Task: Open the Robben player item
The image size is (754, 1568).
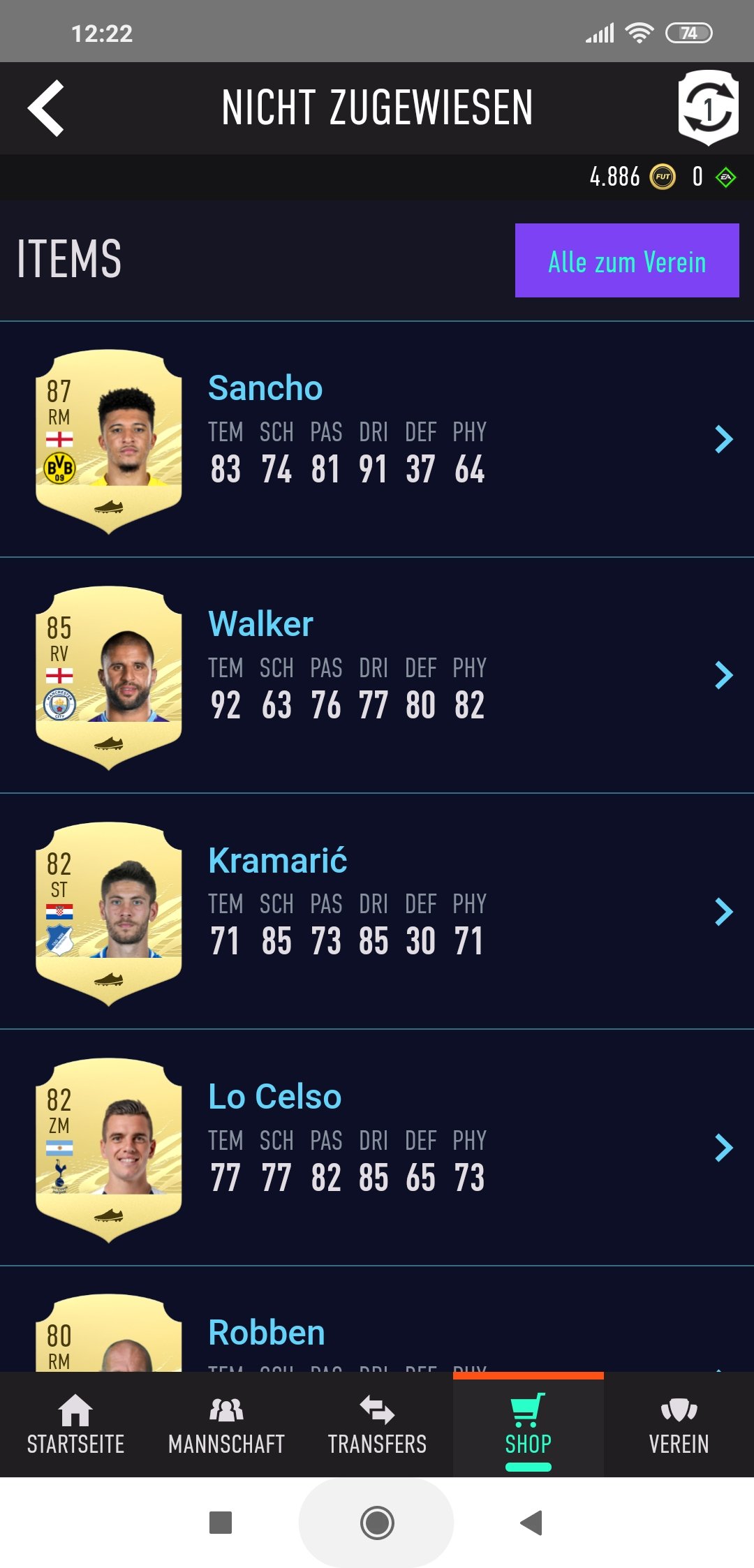Action: coord(377,1319)
